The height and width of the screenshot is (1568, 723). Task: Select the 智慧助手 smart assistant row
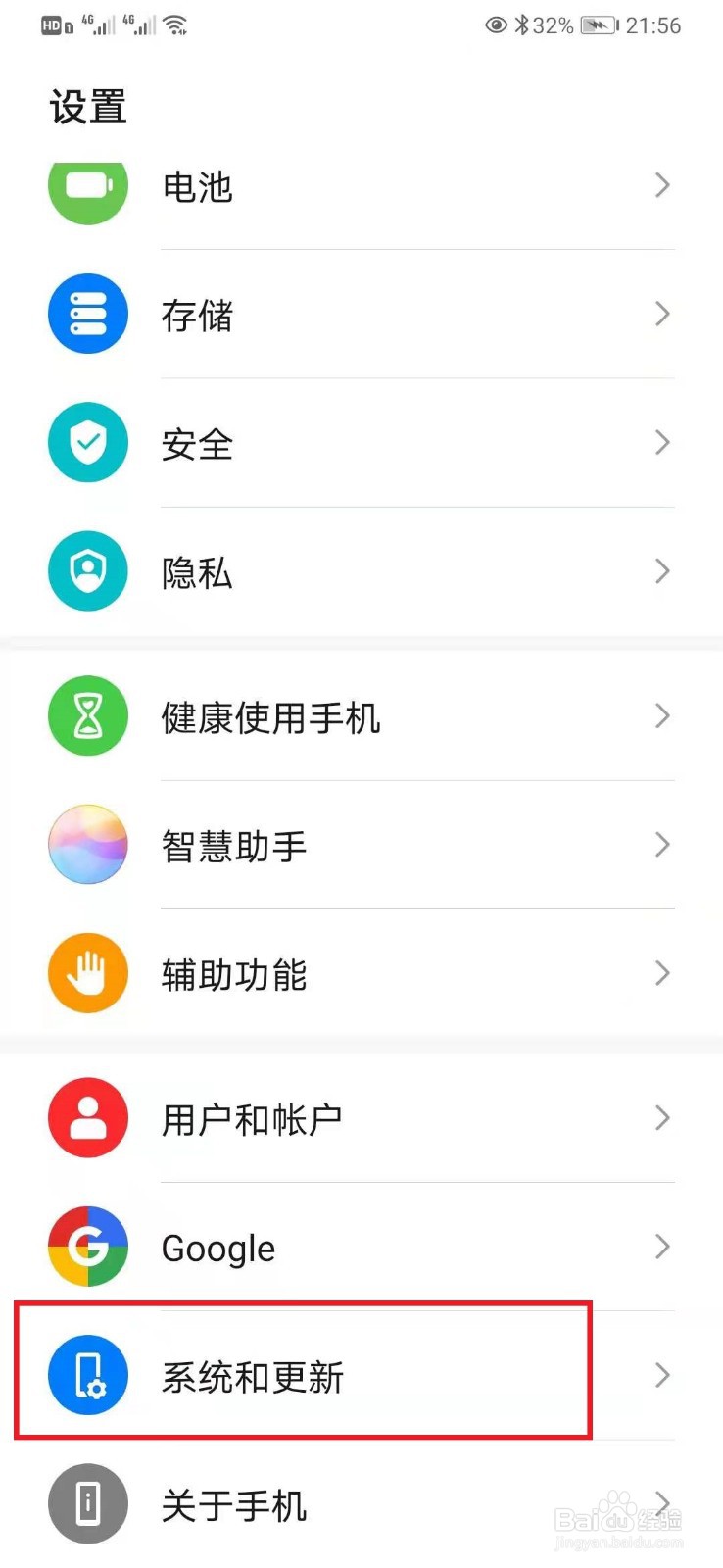pos(361,845)
